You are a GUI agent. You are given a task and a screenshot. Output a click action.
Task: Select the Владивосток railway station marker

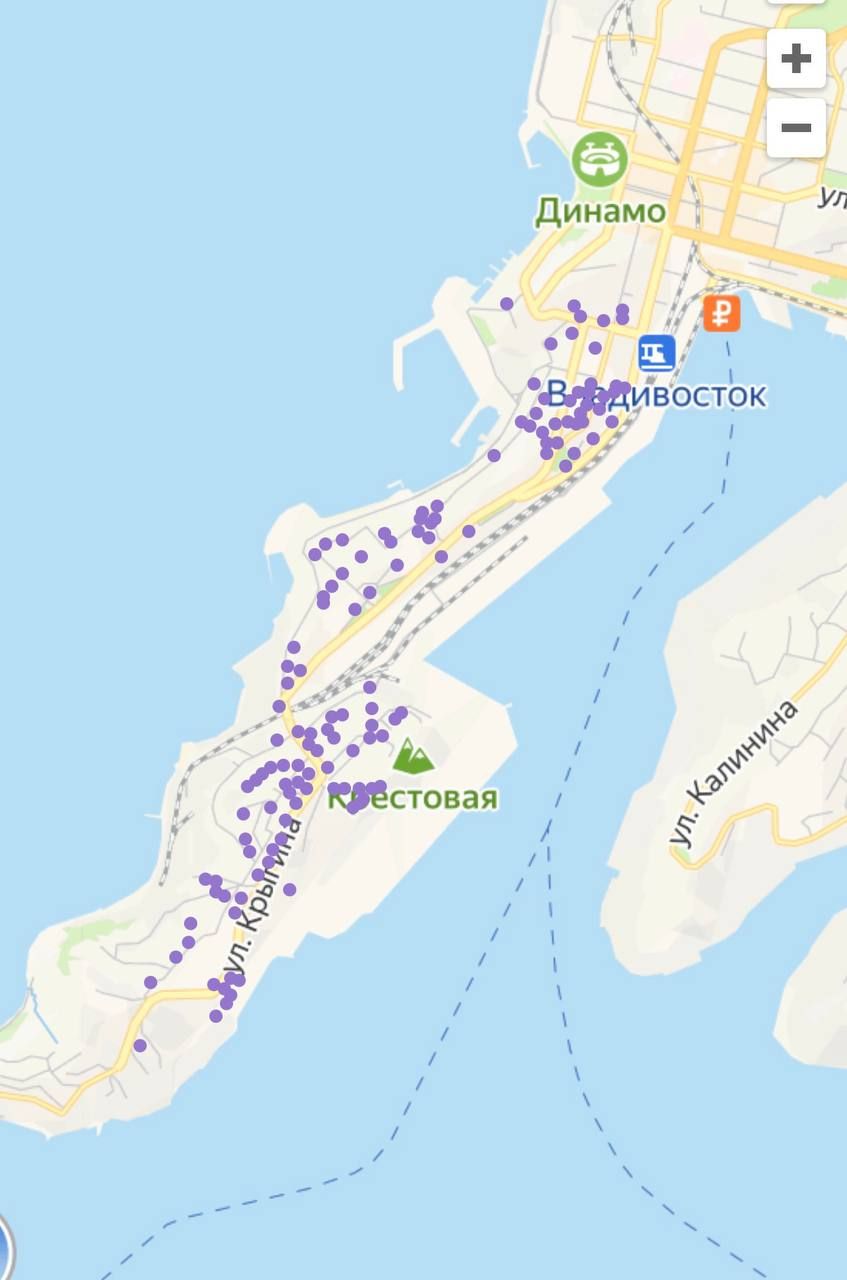[656, 353]
